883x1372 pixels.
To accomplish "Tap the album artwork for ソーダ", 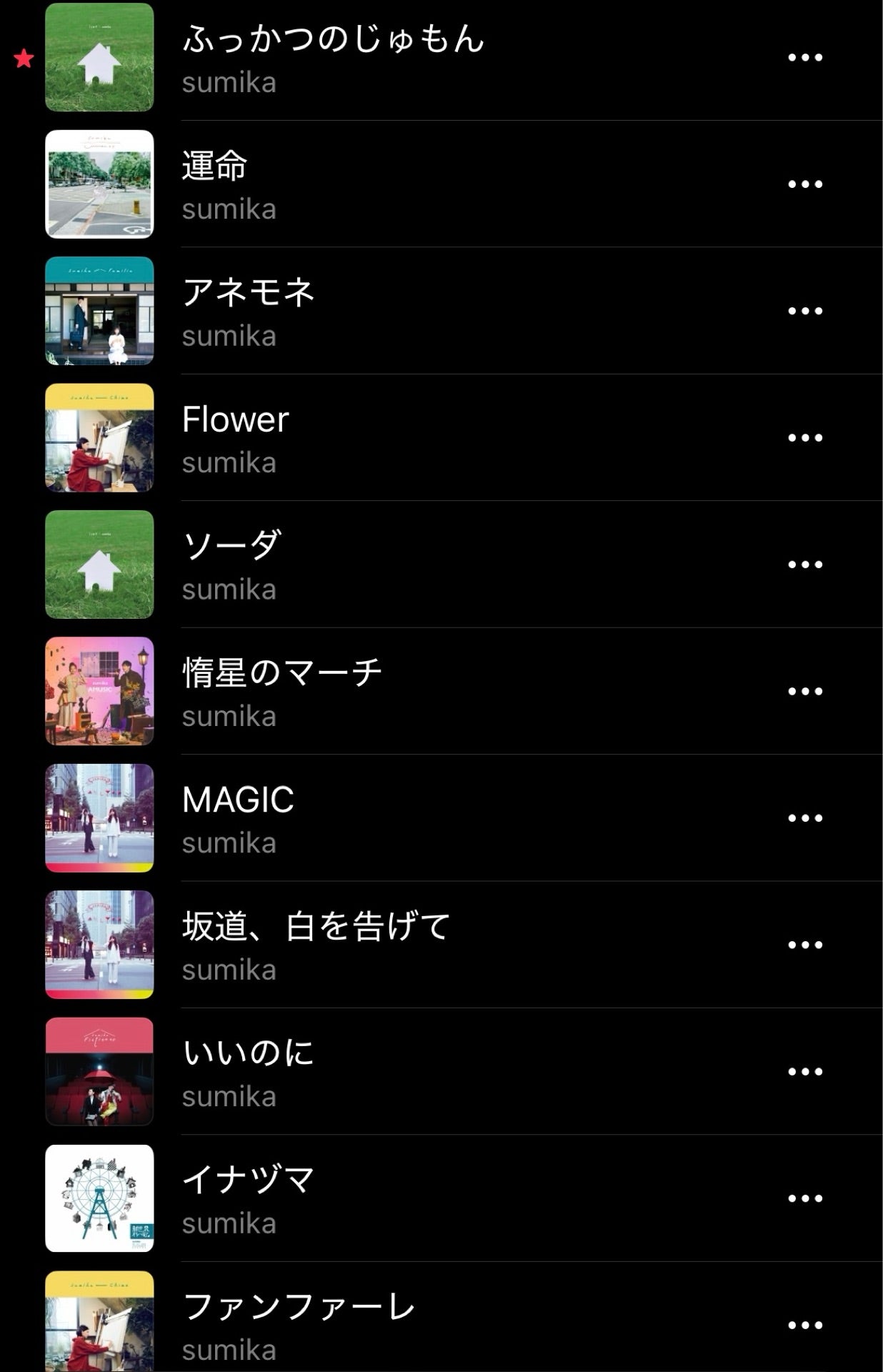I will click(x=100, y=564).
